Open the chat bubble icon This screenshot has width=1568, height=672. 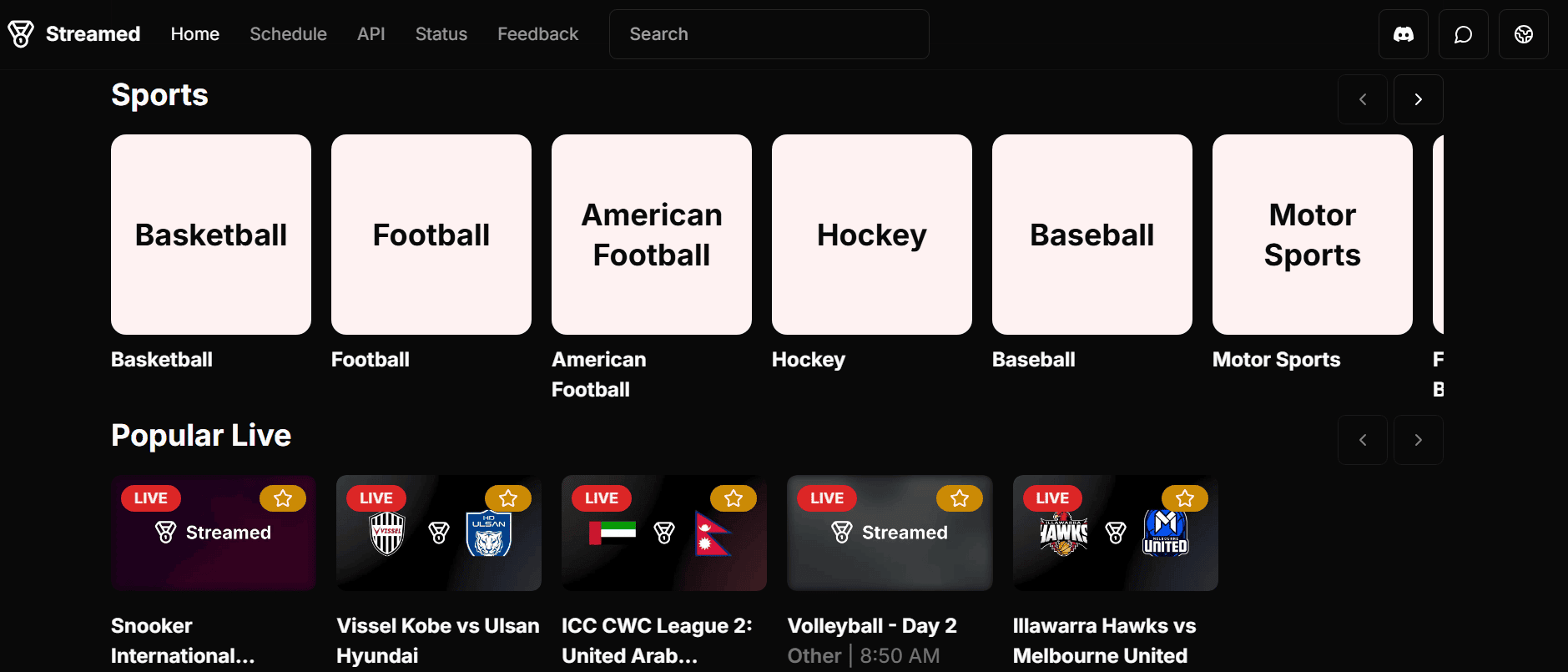pyautogui.click(x=1463, y=34)
